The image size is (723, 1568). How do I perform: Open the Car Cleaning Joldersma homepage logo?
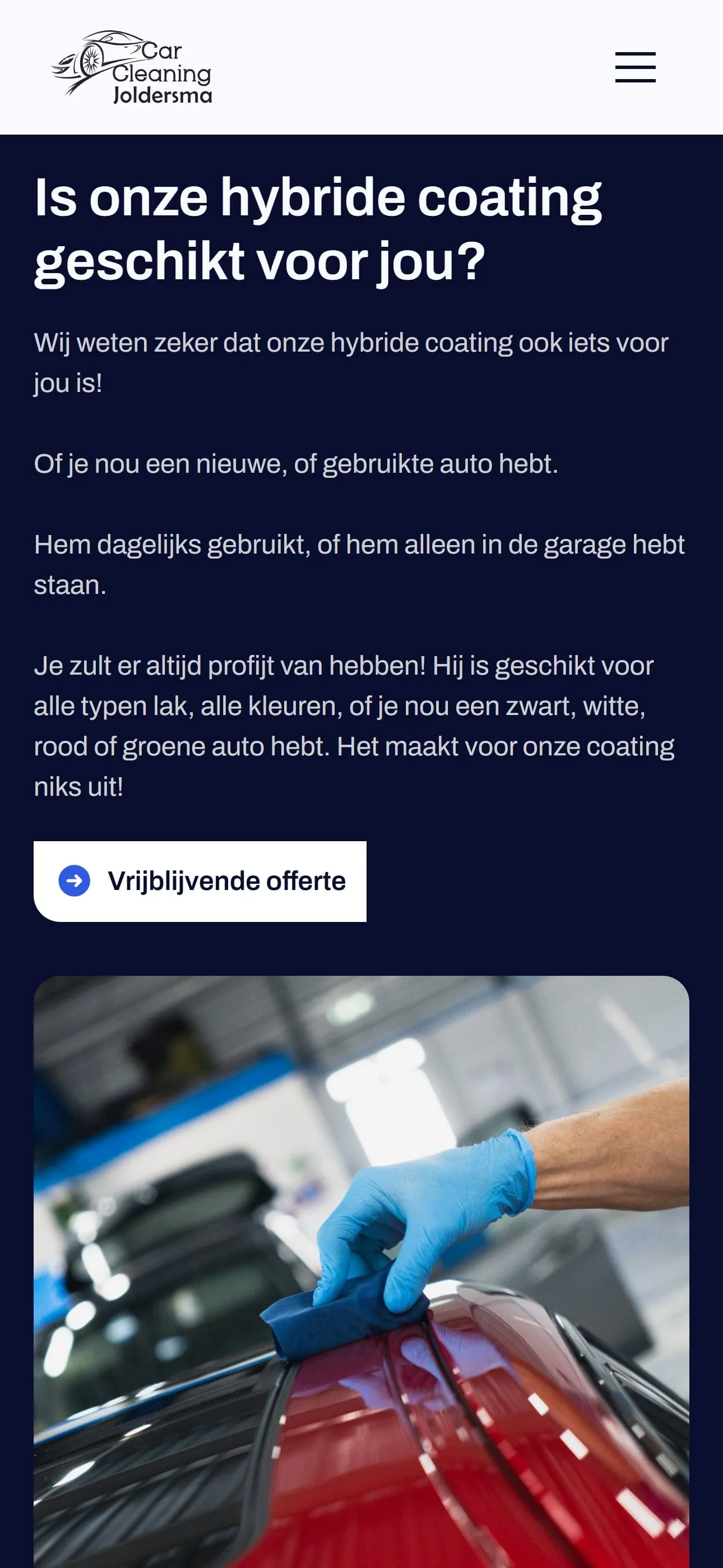tap(132, 67)
